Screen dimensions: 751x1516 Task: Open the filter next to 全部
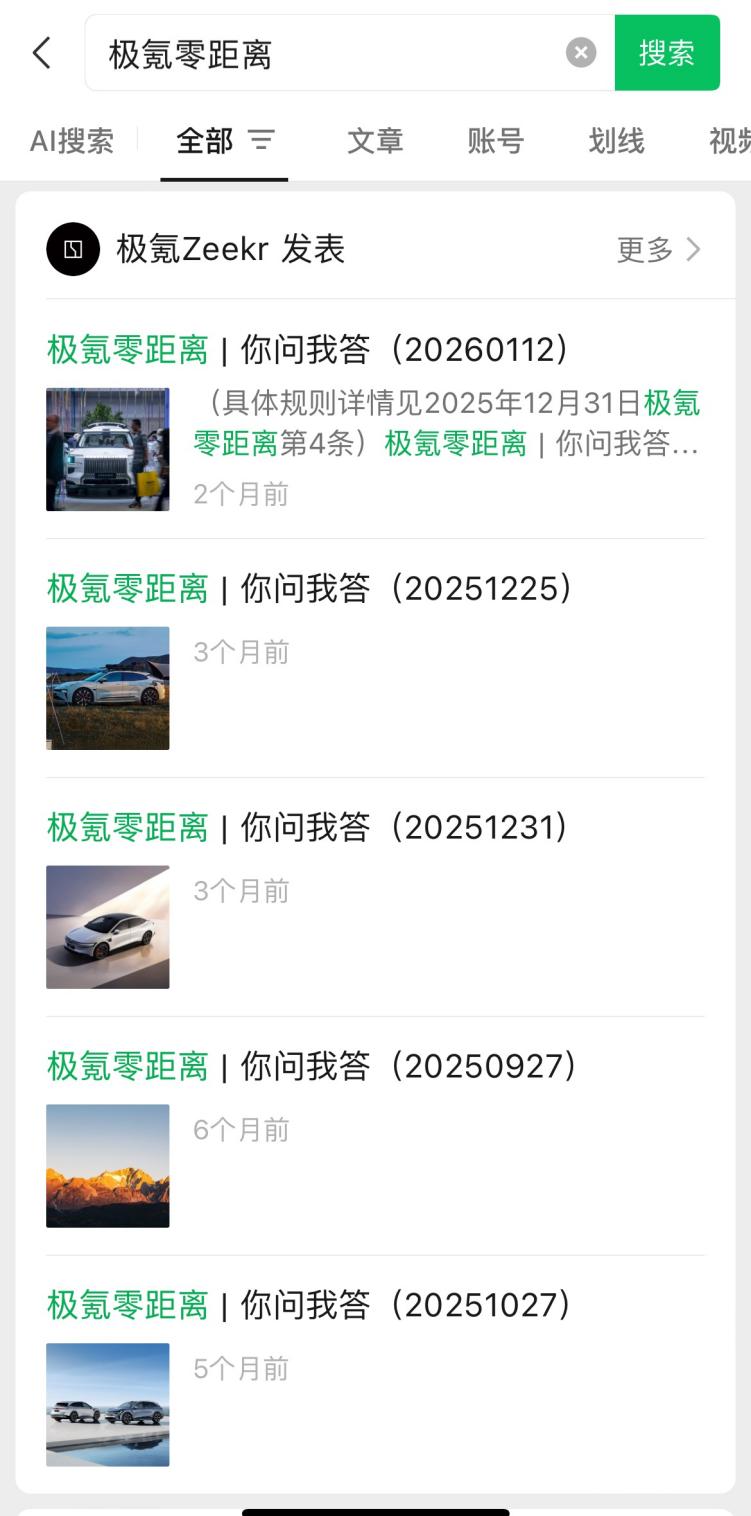pyautogui.click(x=262, y=141)
